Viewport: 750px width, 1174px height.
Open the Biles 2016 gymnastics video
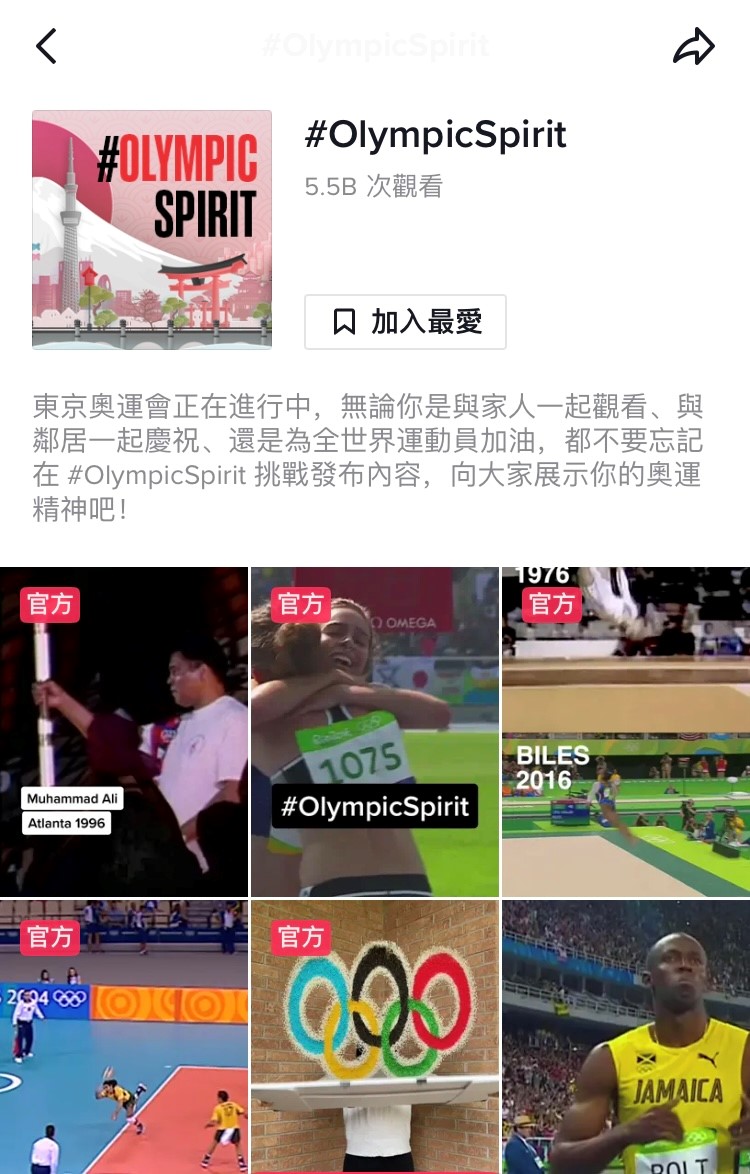pyautogui.click(x=626, y=732)
